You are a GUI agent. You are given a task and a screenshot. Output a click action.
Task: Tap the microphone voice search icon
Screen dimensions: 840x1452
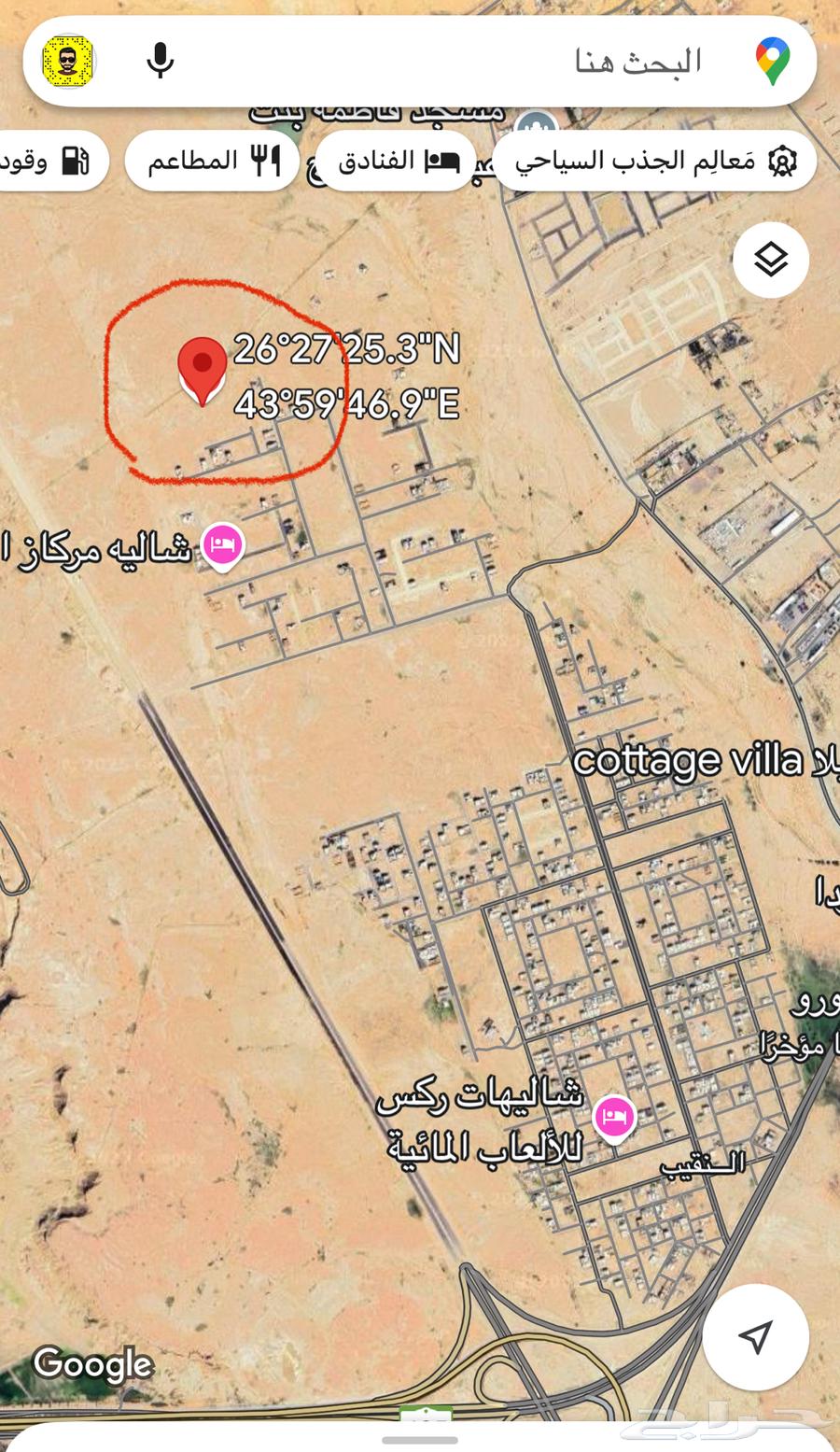(161, 62)
